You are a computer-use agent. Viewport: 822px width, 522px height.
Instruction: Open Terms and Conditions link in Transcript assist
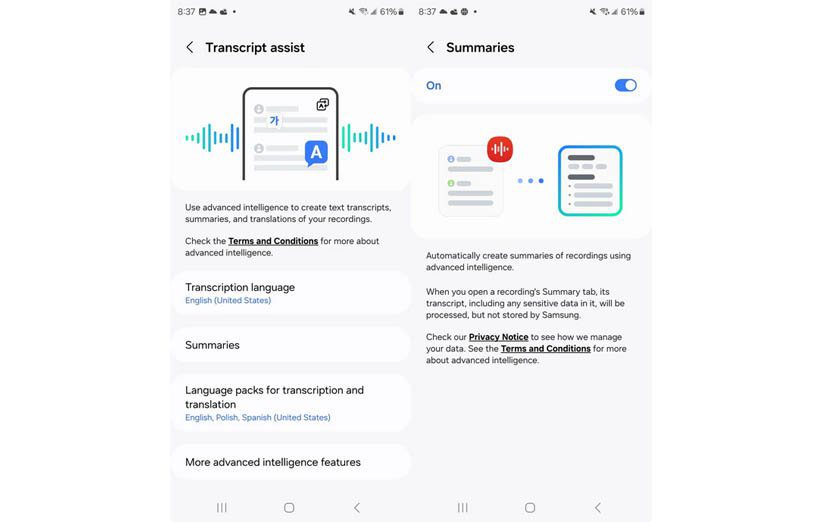[273, 241]
